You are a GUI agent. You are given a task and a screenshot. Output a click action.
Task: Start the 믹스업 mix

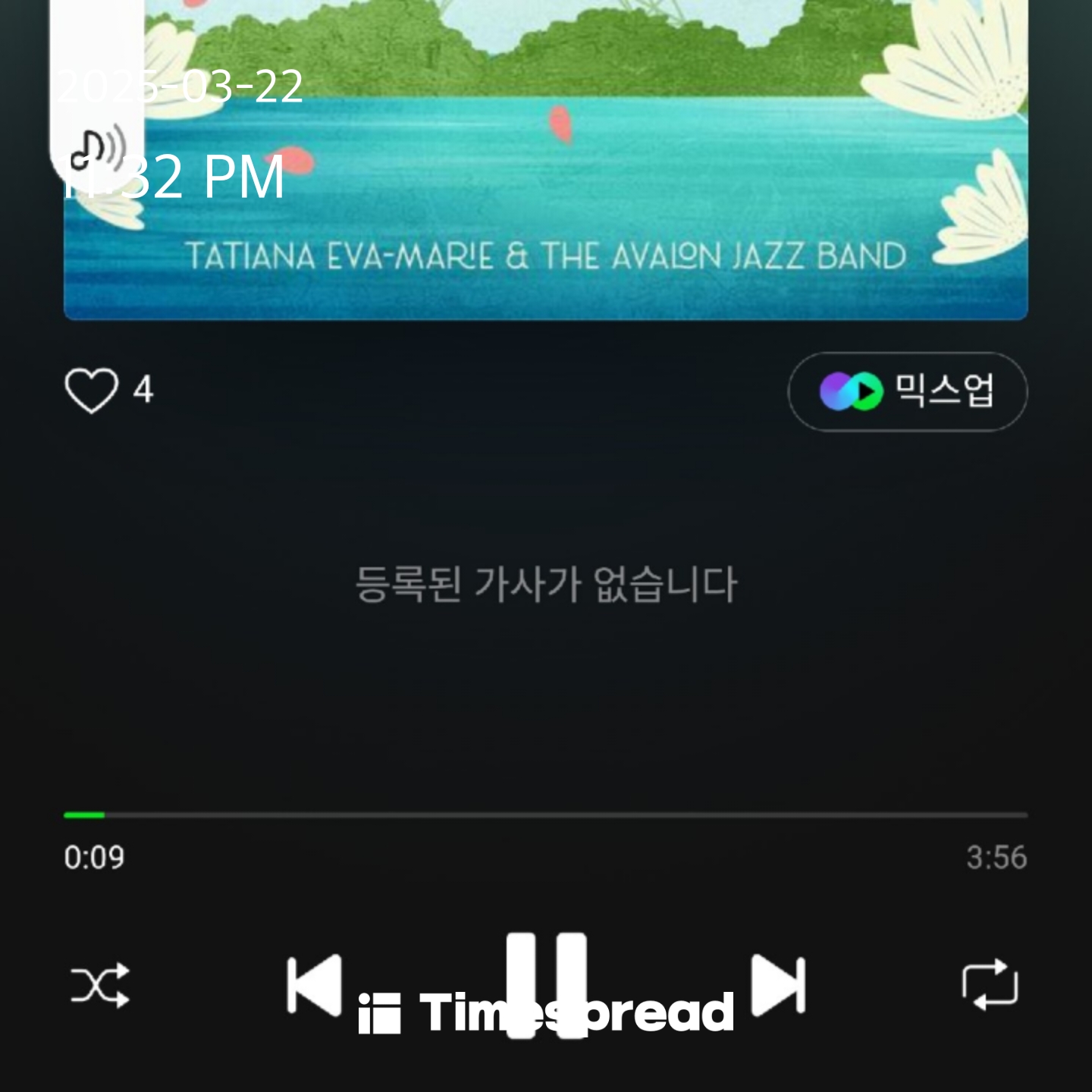(x=908, y=392)
